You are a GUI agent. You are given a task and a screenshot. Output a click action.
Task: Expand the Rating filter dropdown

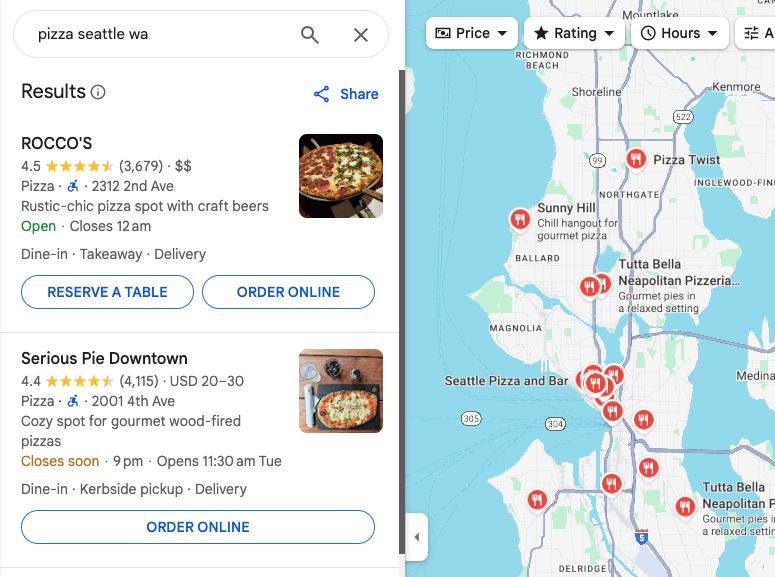tap(574, 33)
